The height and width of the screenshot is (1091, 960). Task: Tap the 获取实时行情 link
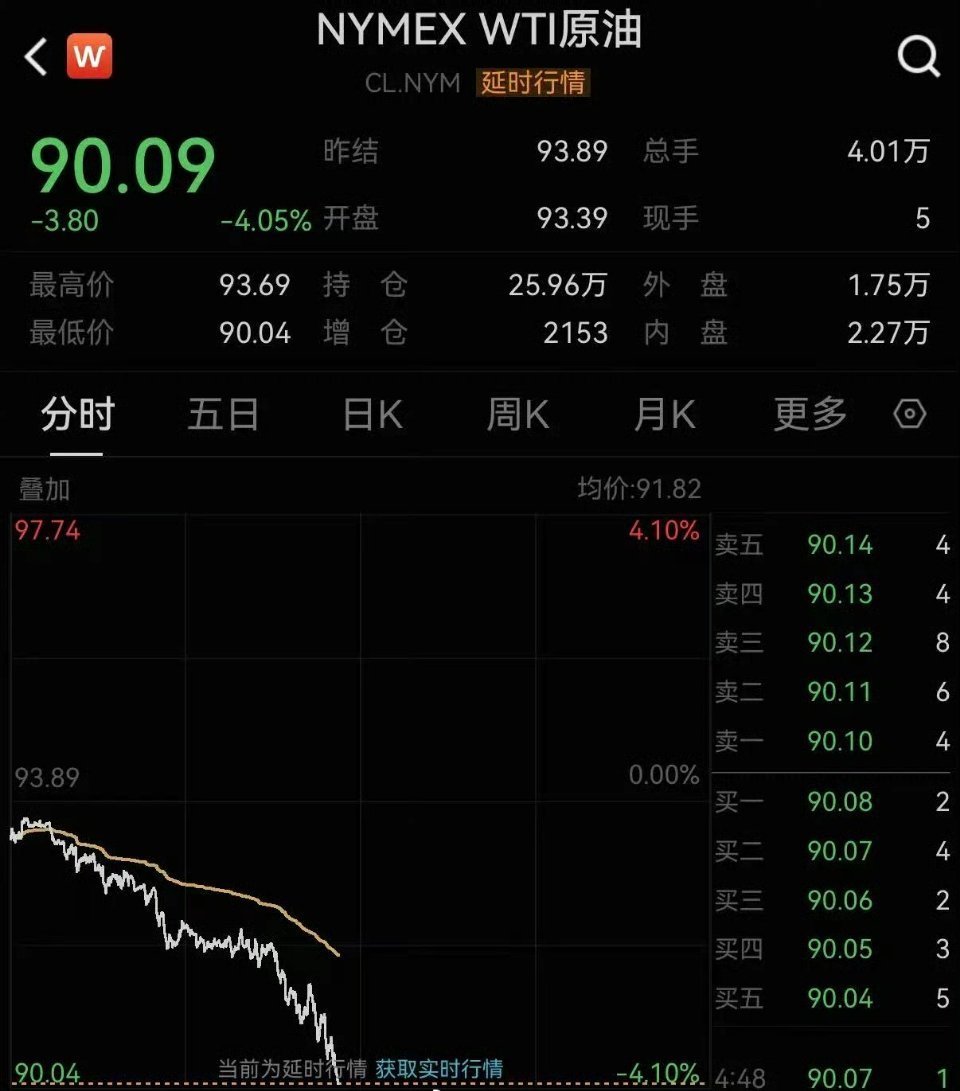[x=439, y=1069]
